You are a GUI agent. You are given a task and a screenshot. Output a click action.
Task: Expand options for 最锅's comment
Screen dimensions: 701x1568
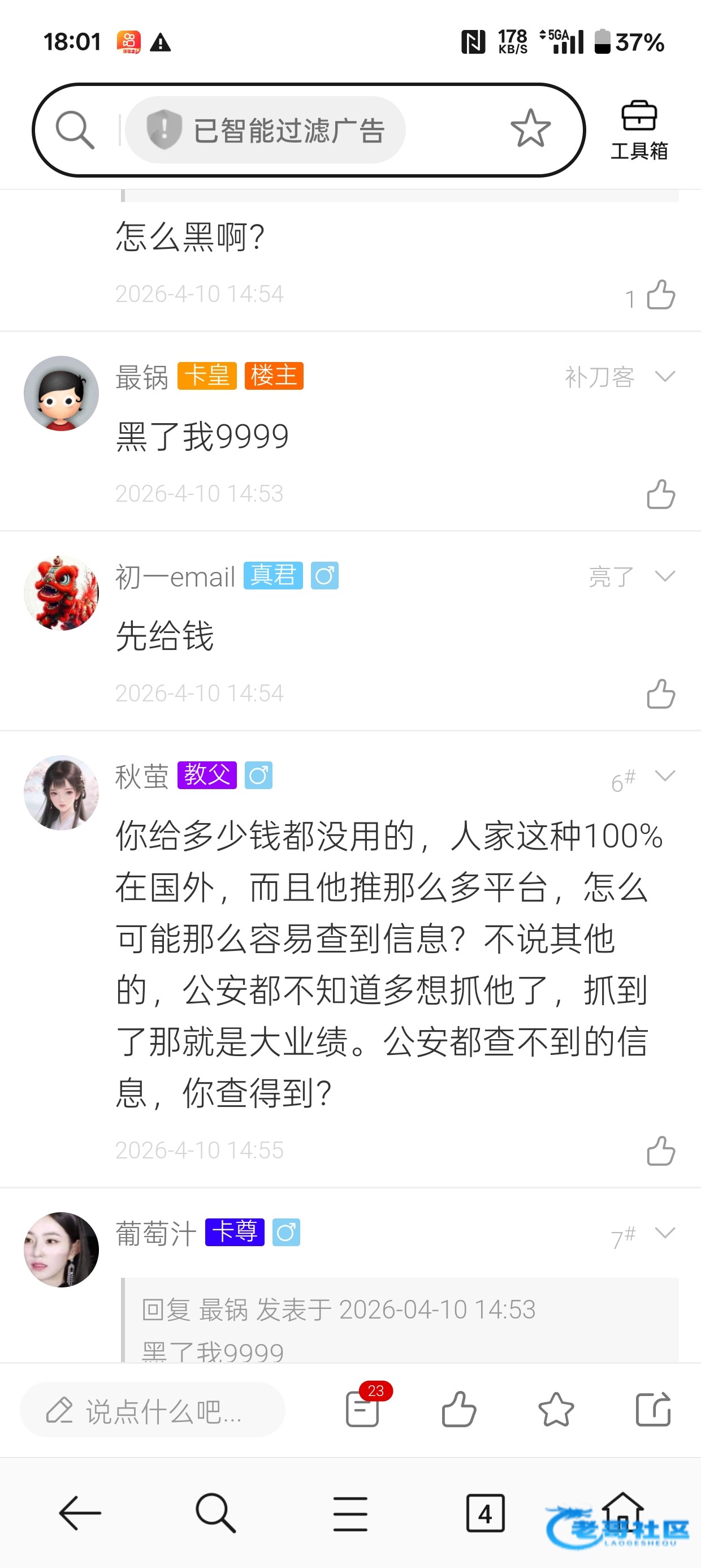coord(664,377)
